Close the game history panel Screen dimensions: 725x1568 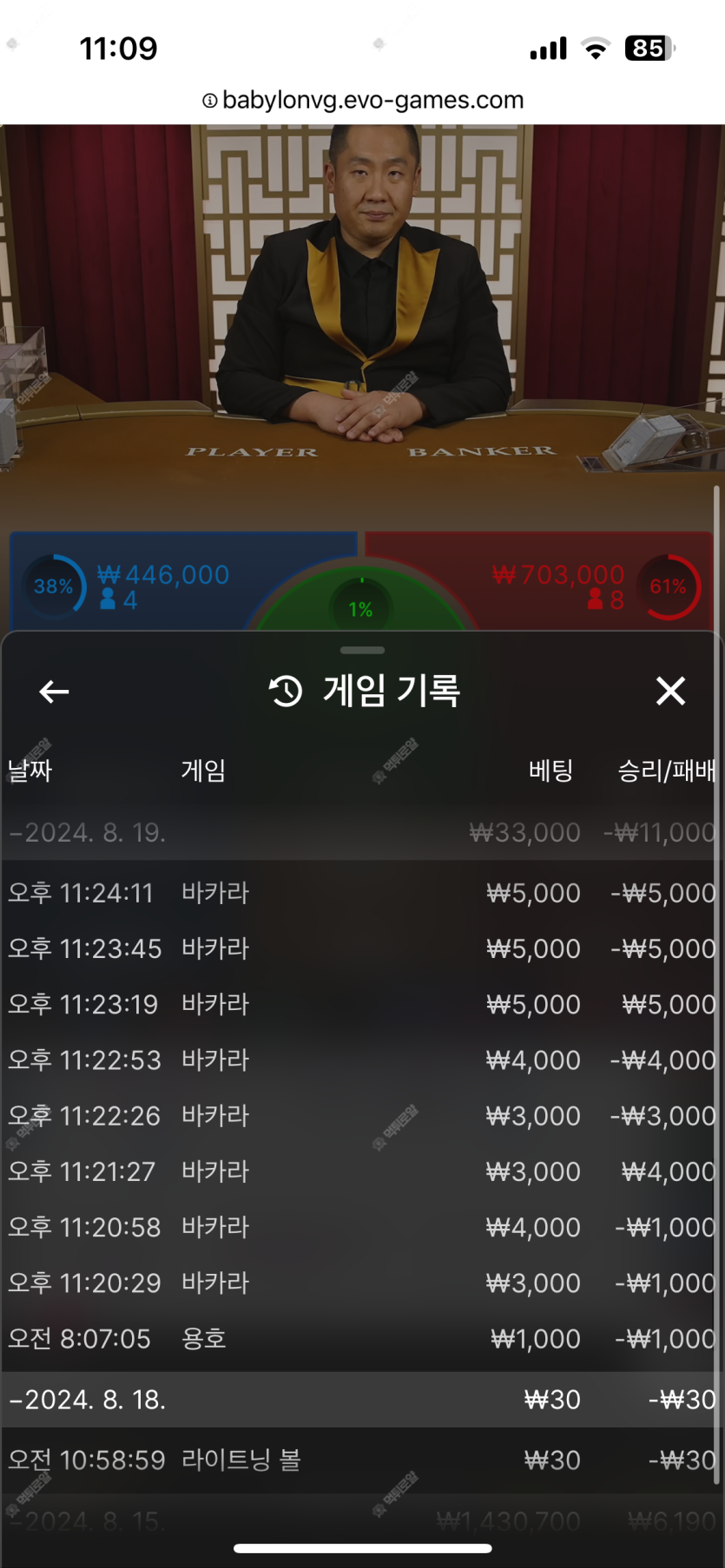pos(670,692)
